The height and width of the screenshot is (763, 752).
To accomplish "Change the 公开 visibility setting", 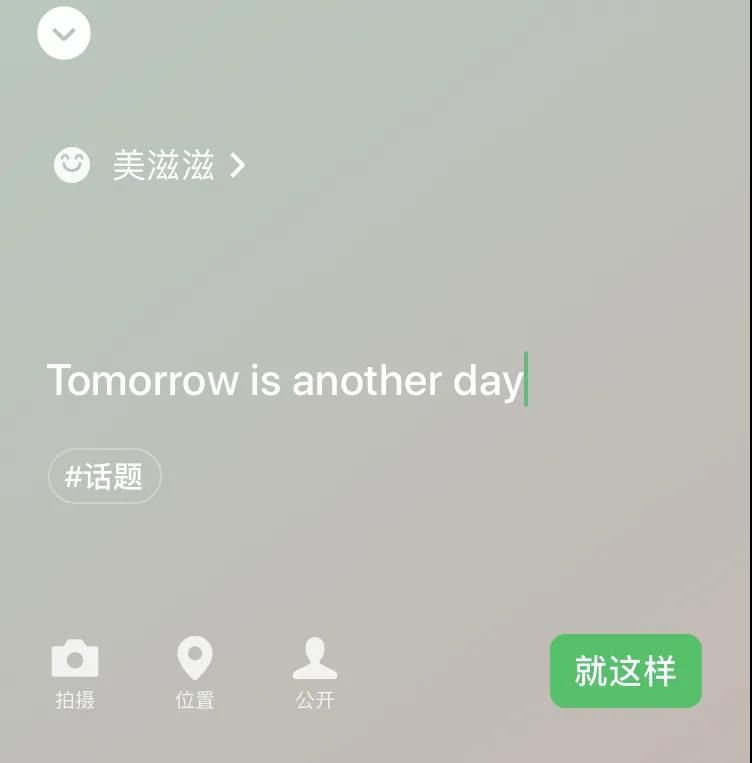I will (315, 673).
